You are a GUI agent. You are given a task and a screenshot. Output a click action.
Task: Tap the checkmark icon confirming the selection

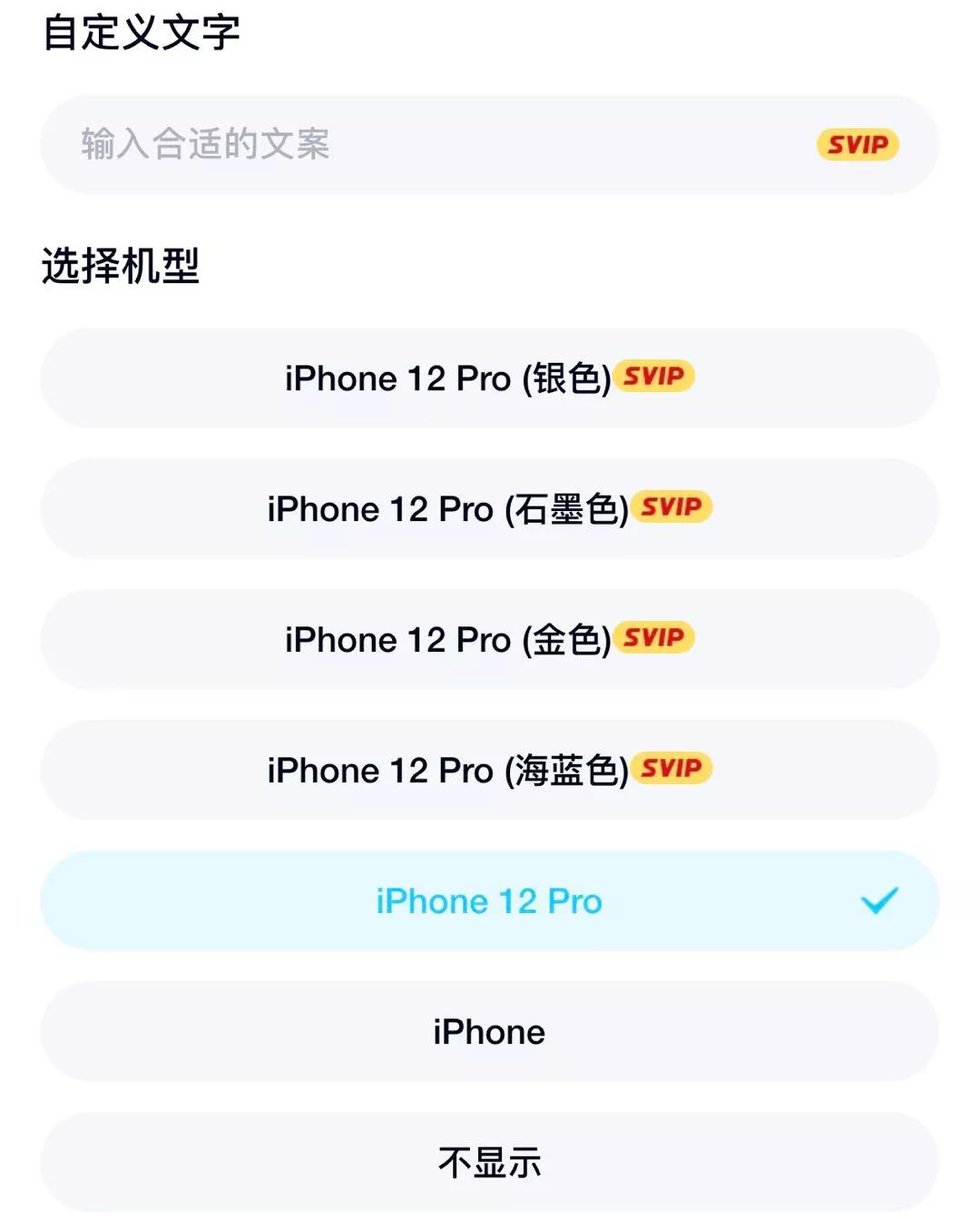[x=877, y=900]
